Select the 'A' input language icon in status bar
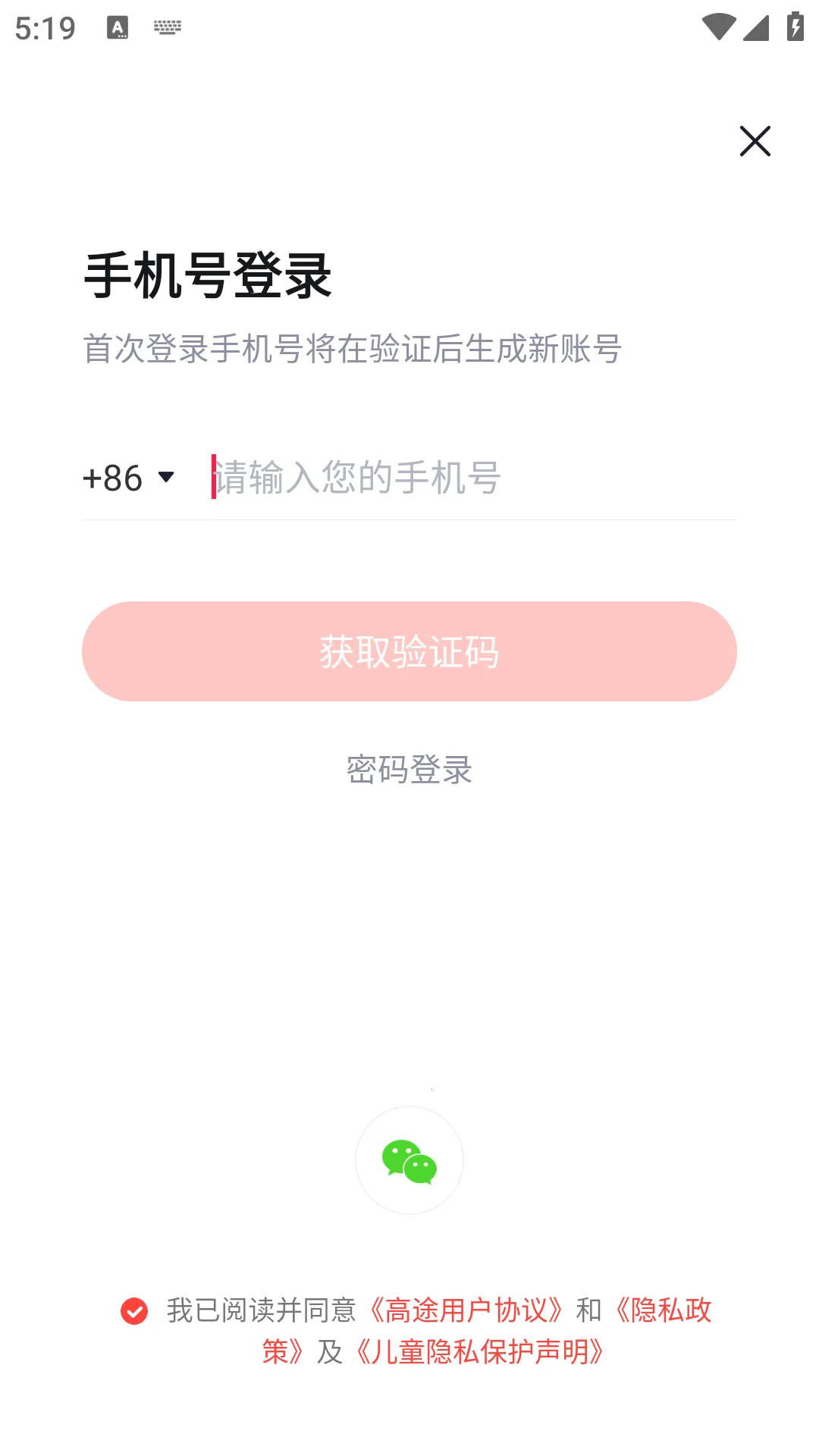 point(118,25)
